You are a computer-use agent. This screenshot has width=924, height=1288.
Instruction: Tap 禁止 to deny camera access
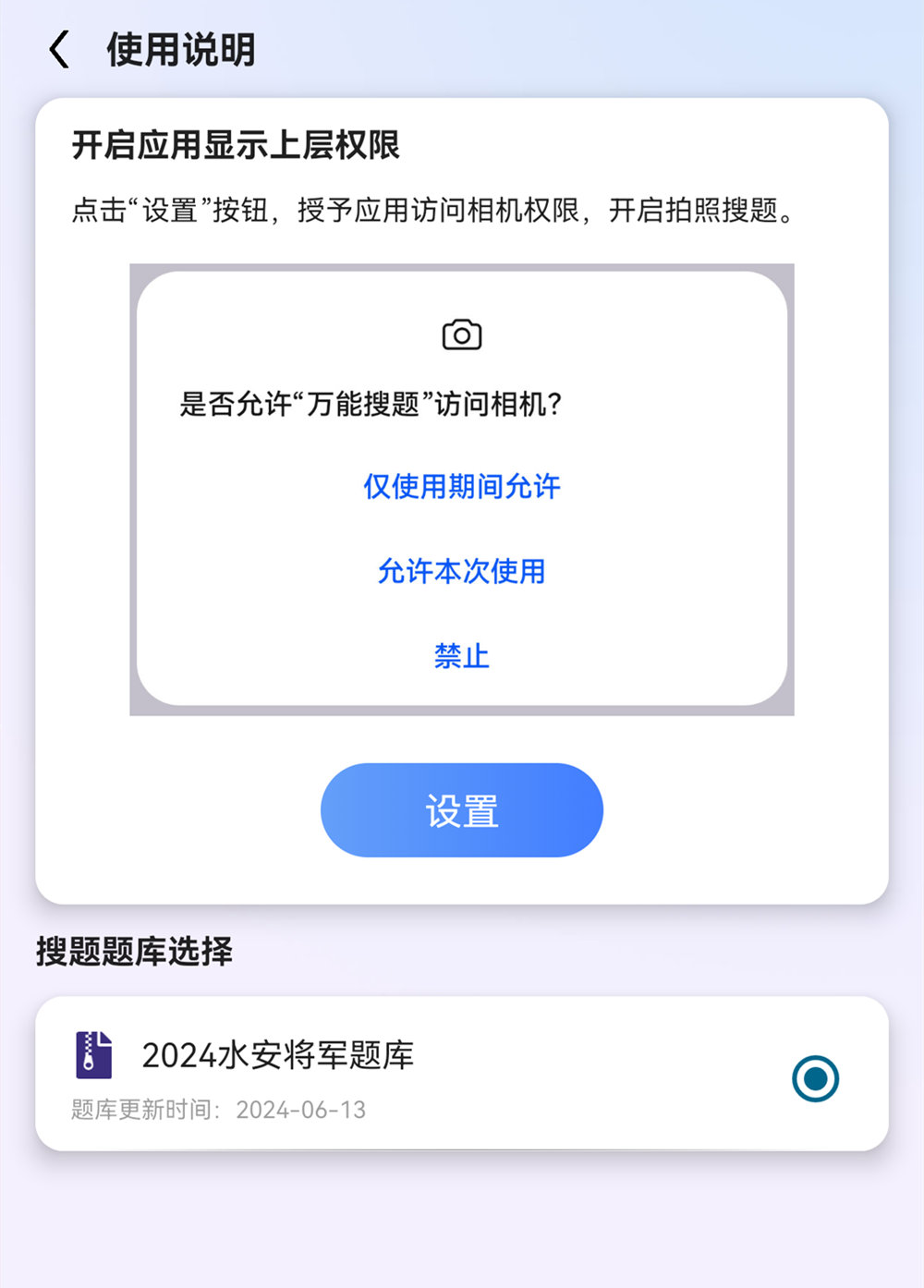(x=462, y=657)
